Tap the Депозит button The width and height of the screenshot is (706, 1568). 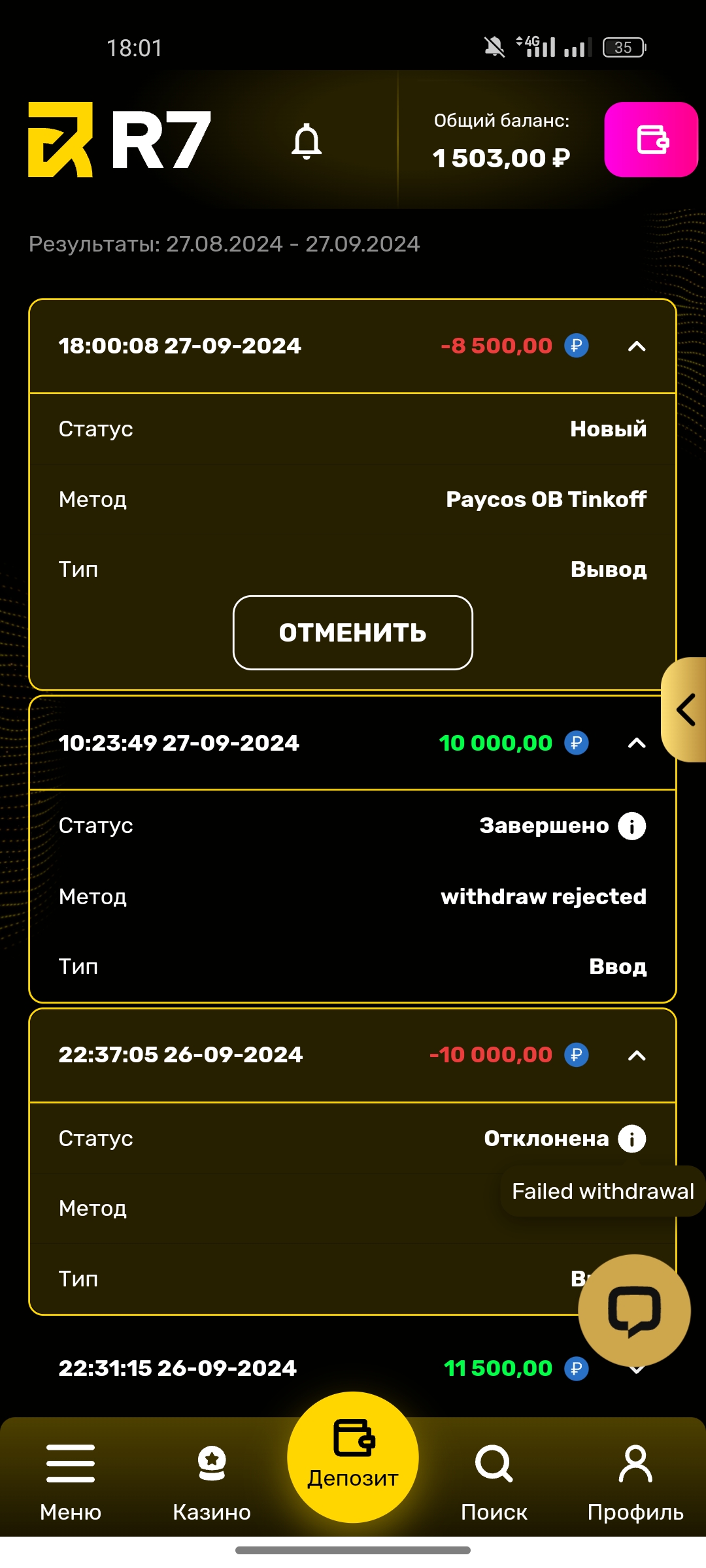pyautogui.click(x=353, y=1457)
